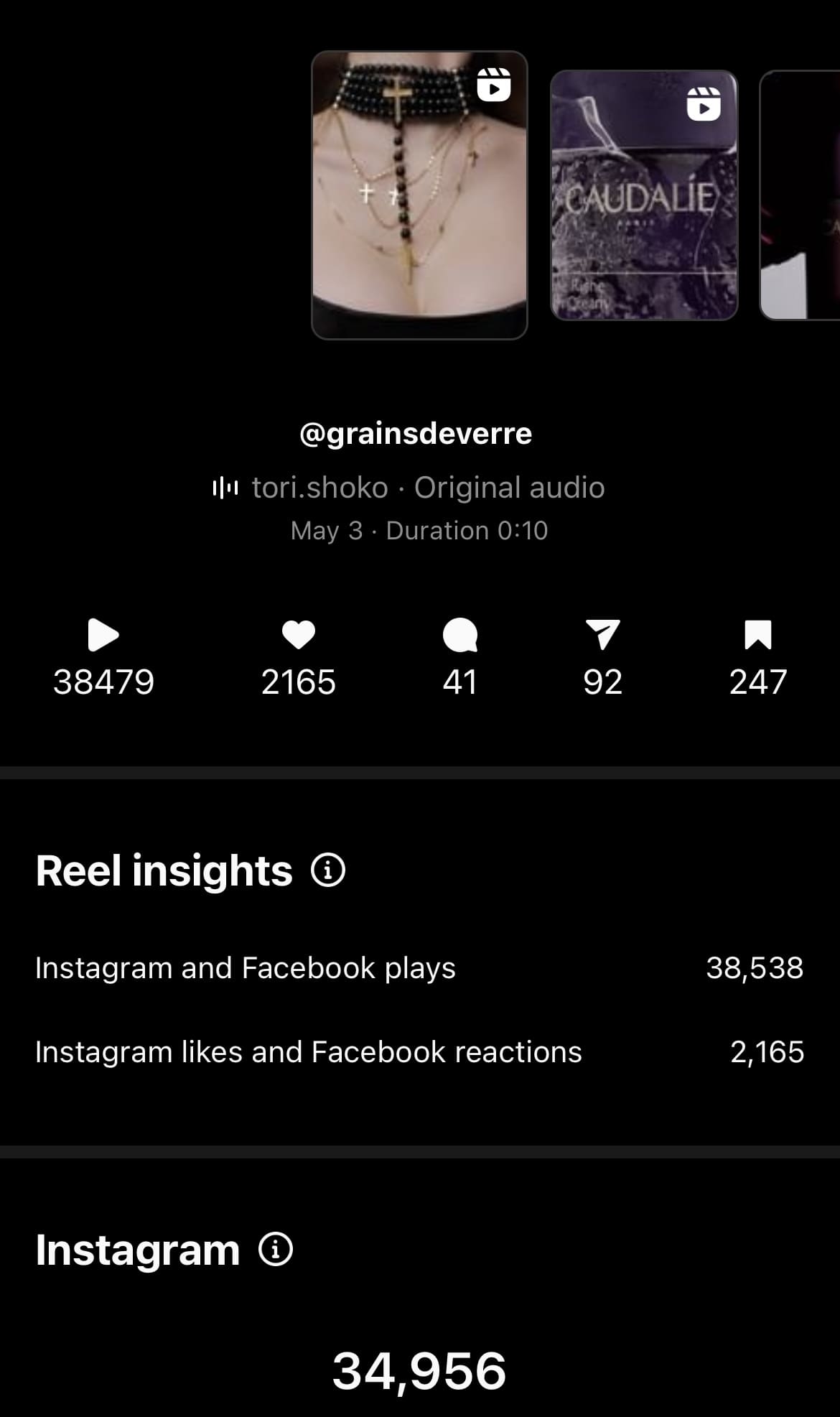Open tori.shoko Original audio link
The width and height of the screenshot is (840, 1417).
pyautogui.click(x=427, y=488)
